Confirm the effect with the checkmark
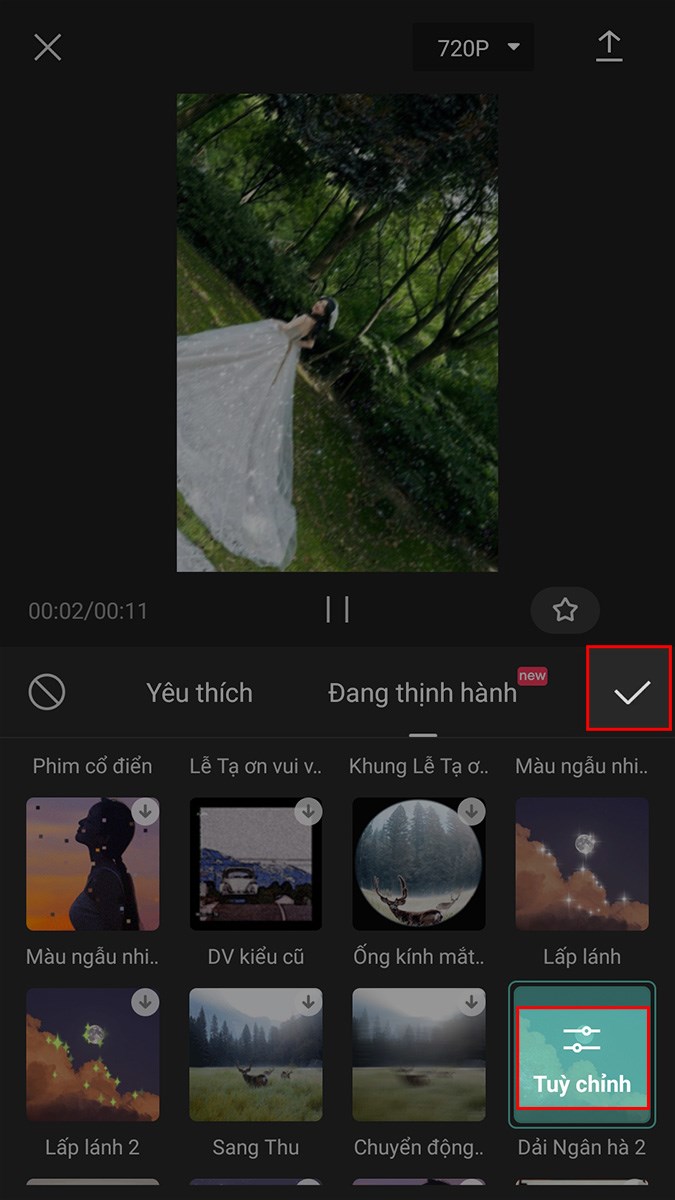This screenshot has height=1200, width=675. tap(631, 692)
